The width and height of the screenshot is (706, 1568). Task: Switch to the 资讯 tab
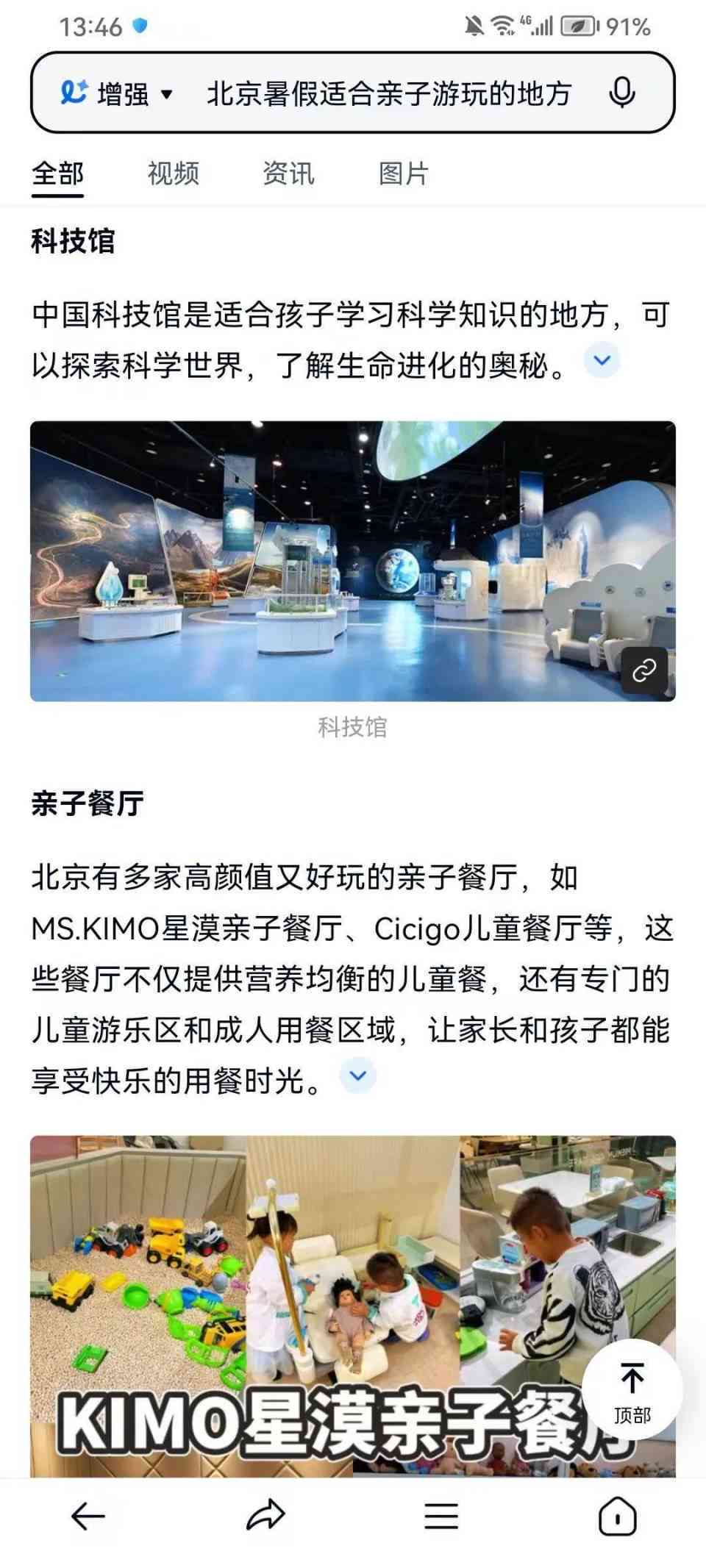point(288,174)
